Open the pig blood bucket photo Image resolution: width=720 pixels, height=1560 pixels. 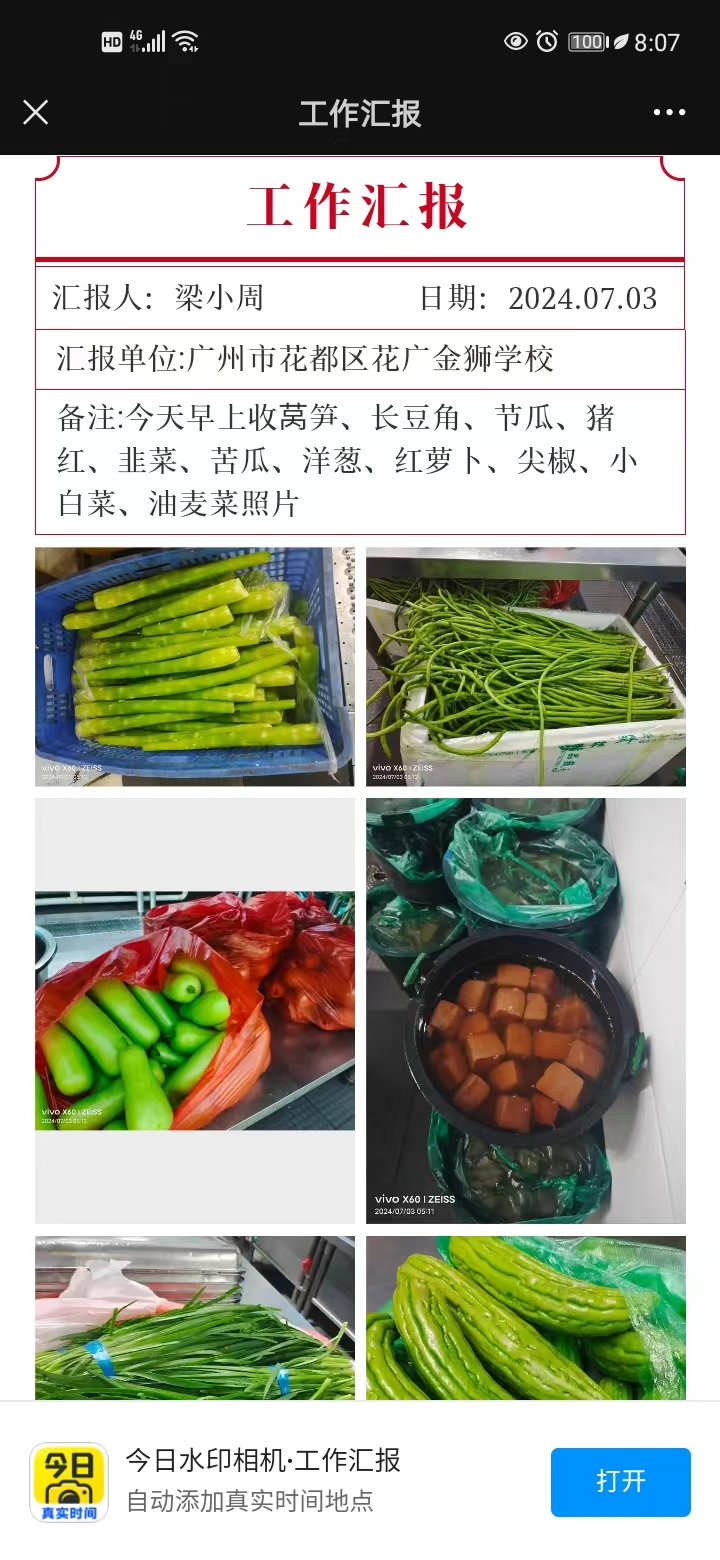(x=525, y=1010)
